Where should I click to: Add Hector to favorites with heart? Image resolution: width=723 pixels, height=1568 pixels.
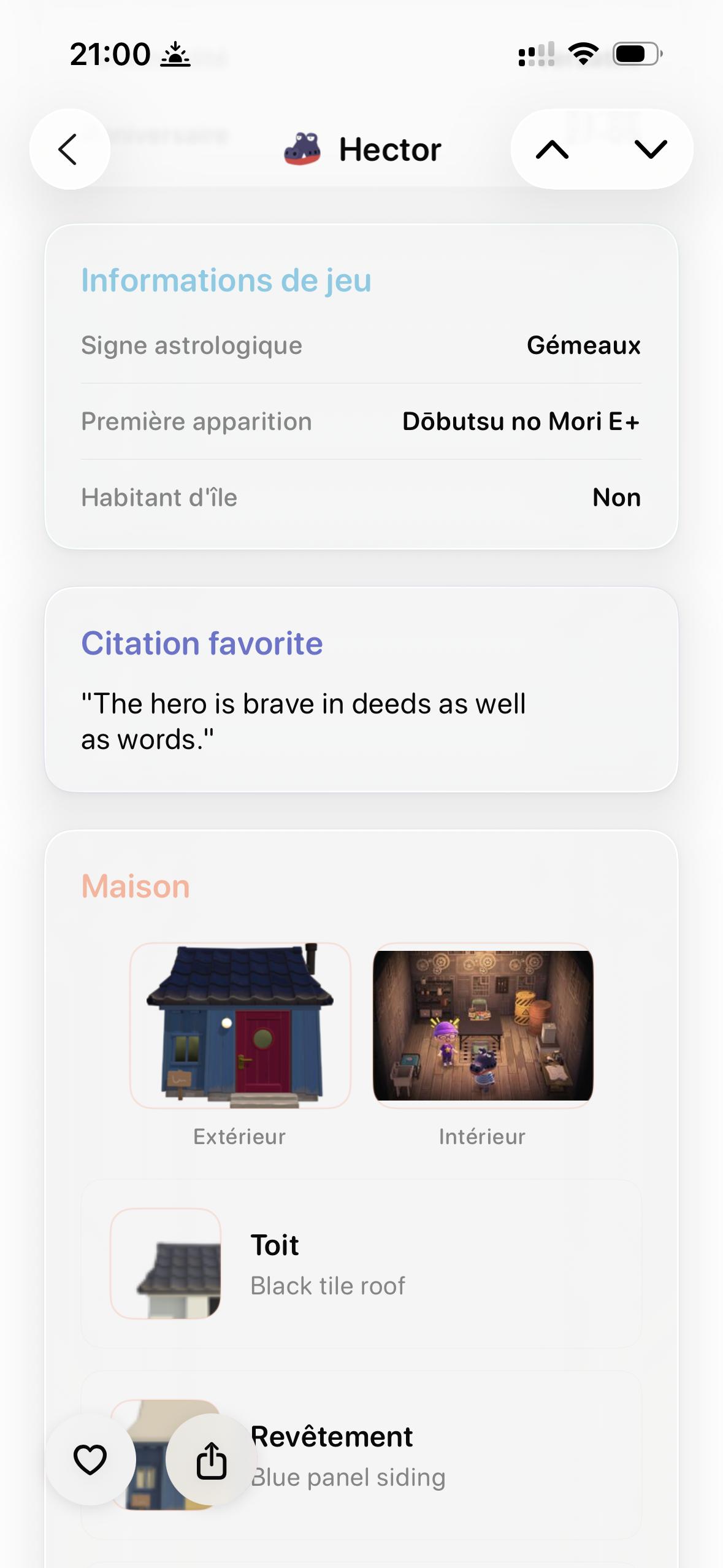point(90,1459)
